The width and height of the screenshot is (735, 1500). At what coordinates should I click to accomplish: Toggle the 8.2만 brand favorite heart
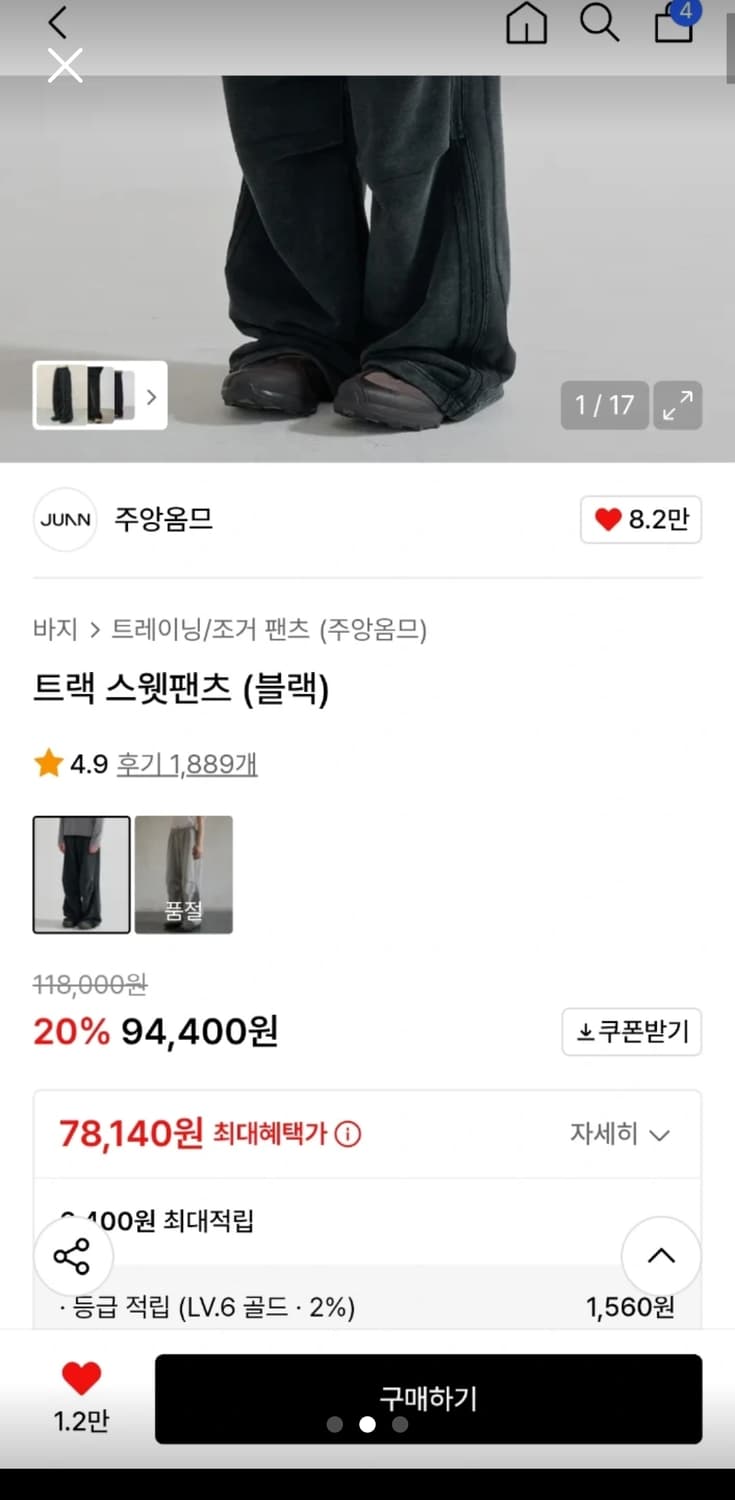[640, 519]
